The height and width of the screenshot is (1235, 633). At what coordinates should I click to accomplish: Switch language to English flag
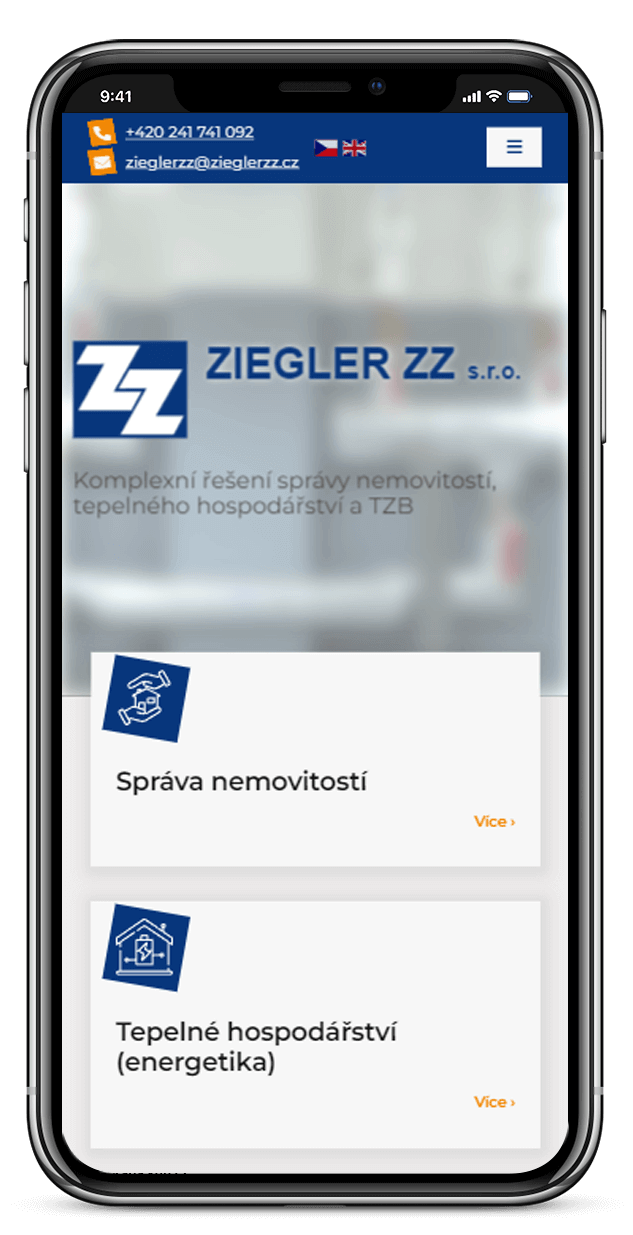[354, 148]
